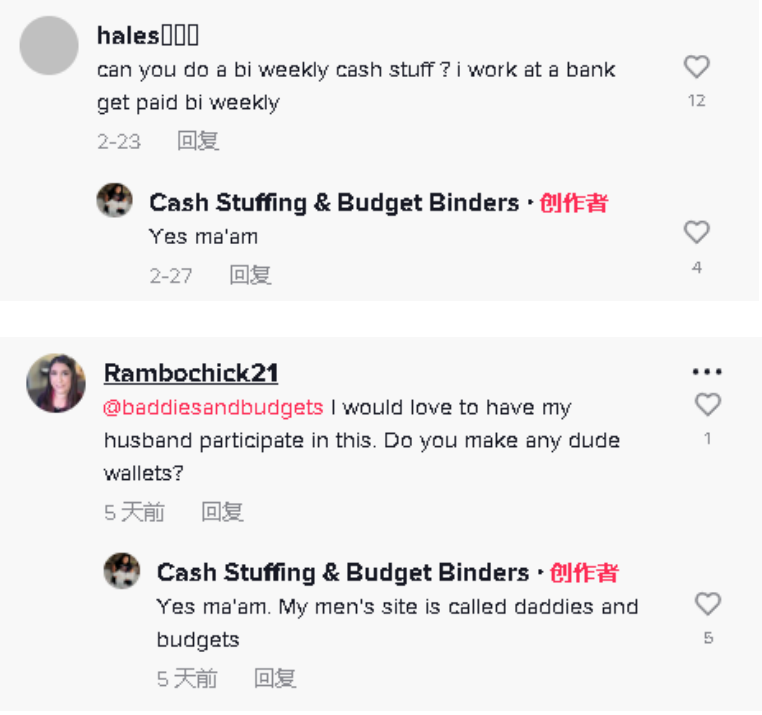Like the creator's first 'Yes ma'am' reply
The image size is (762, 715).
point(696,233)
